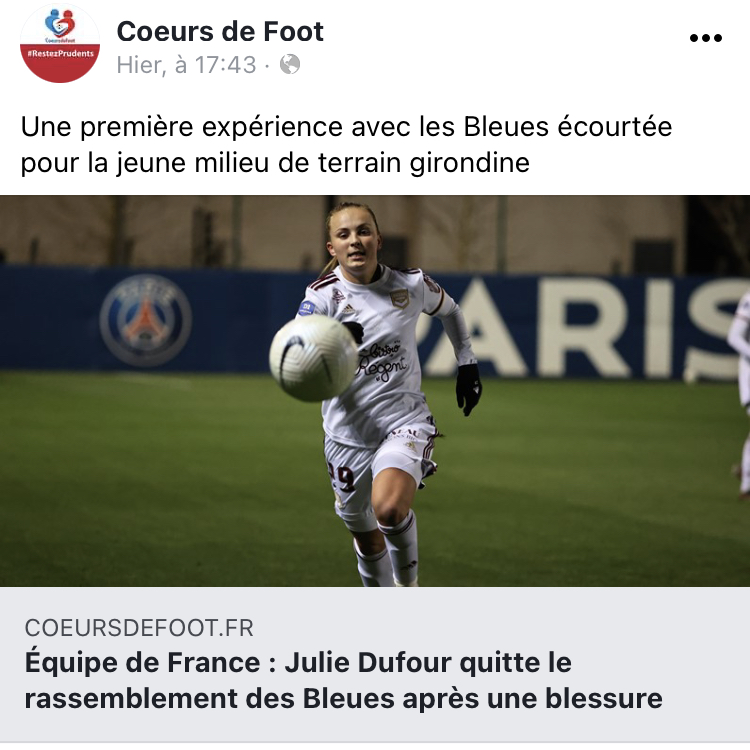Image resolution: width=750 pixels, height=750 pixels.
Task: Tap the Coeurs de Foot page name
Action: click(220, 31)
